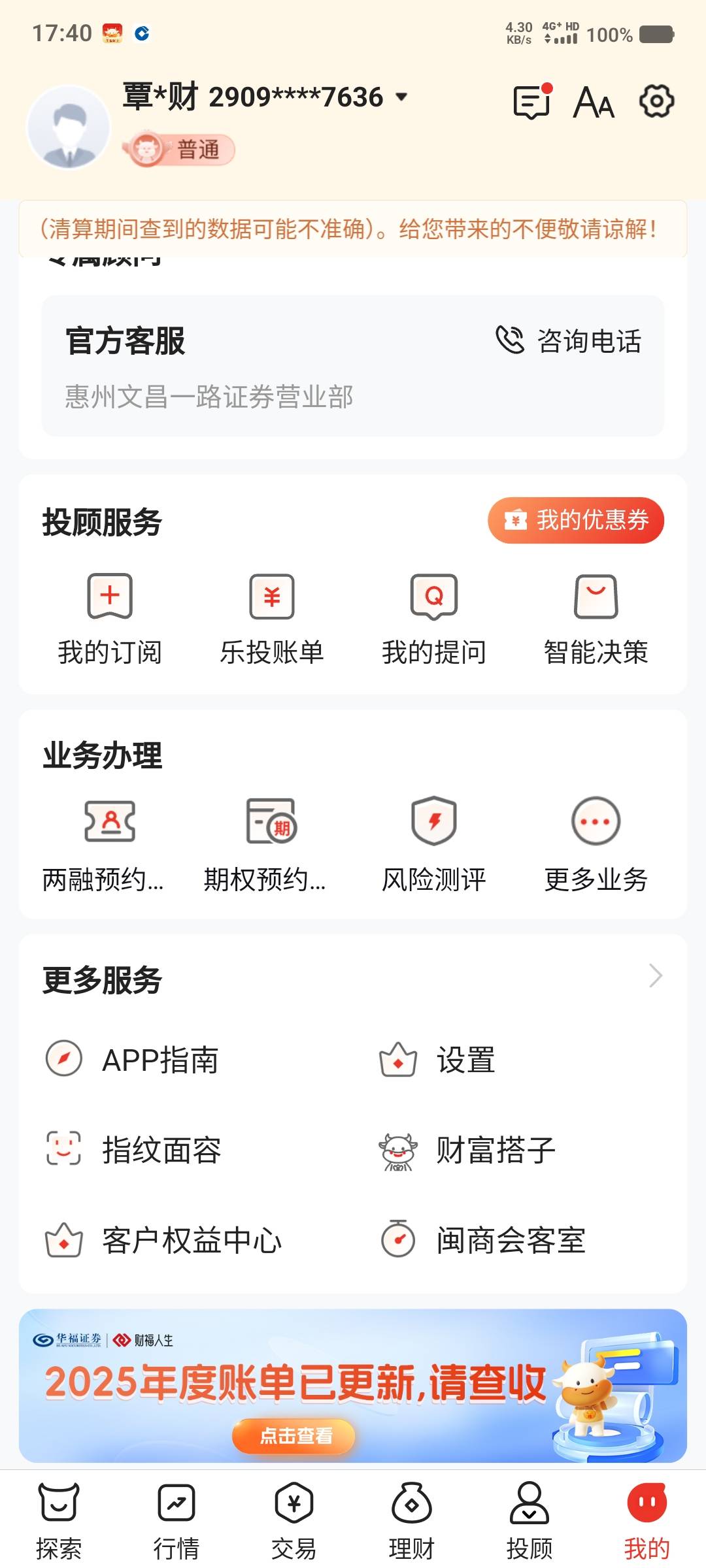
Task: Expand 更多服务 with the chevron
Action: click(655, 976)
